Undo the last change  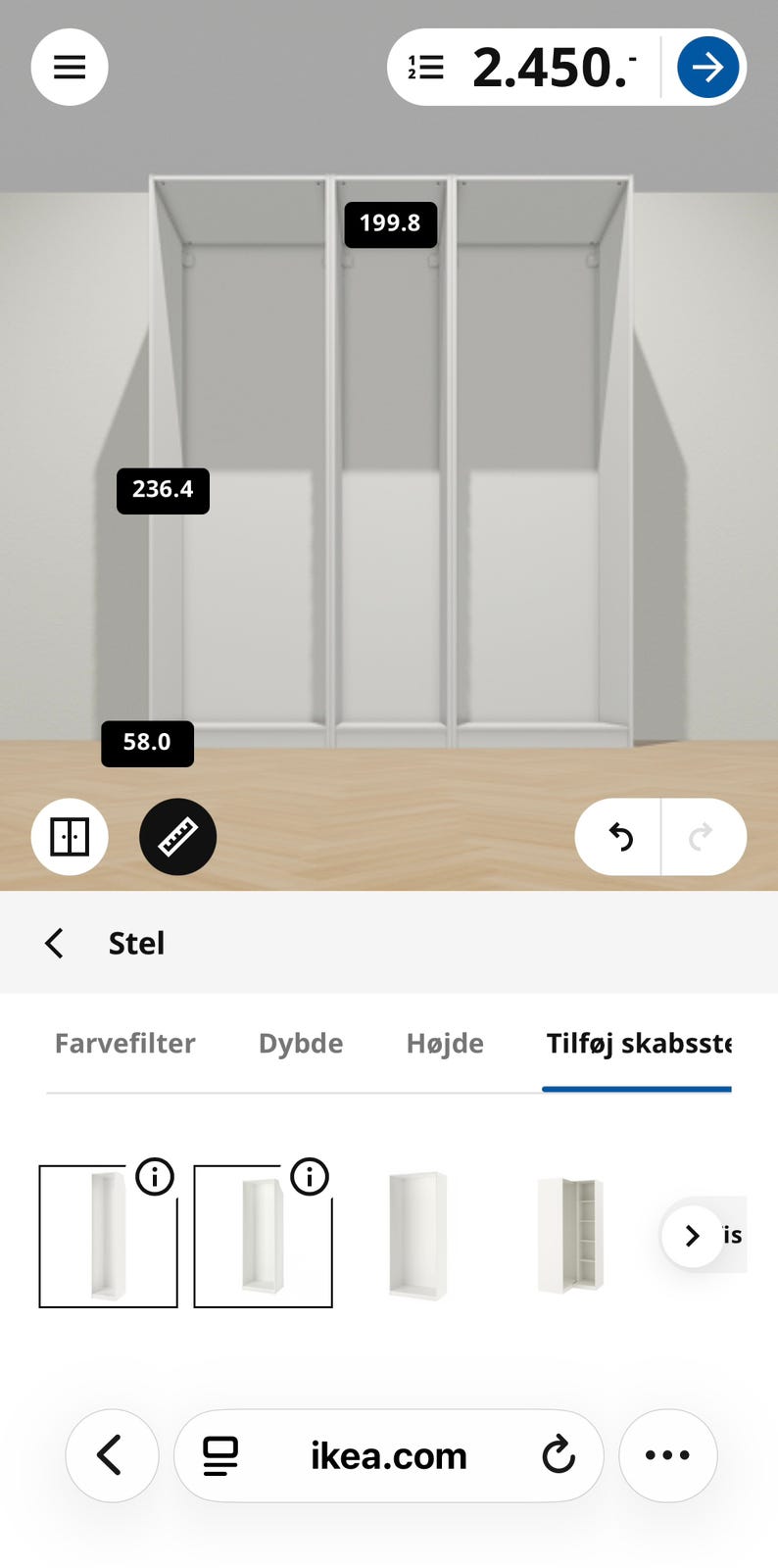click(x=620, y=837)
